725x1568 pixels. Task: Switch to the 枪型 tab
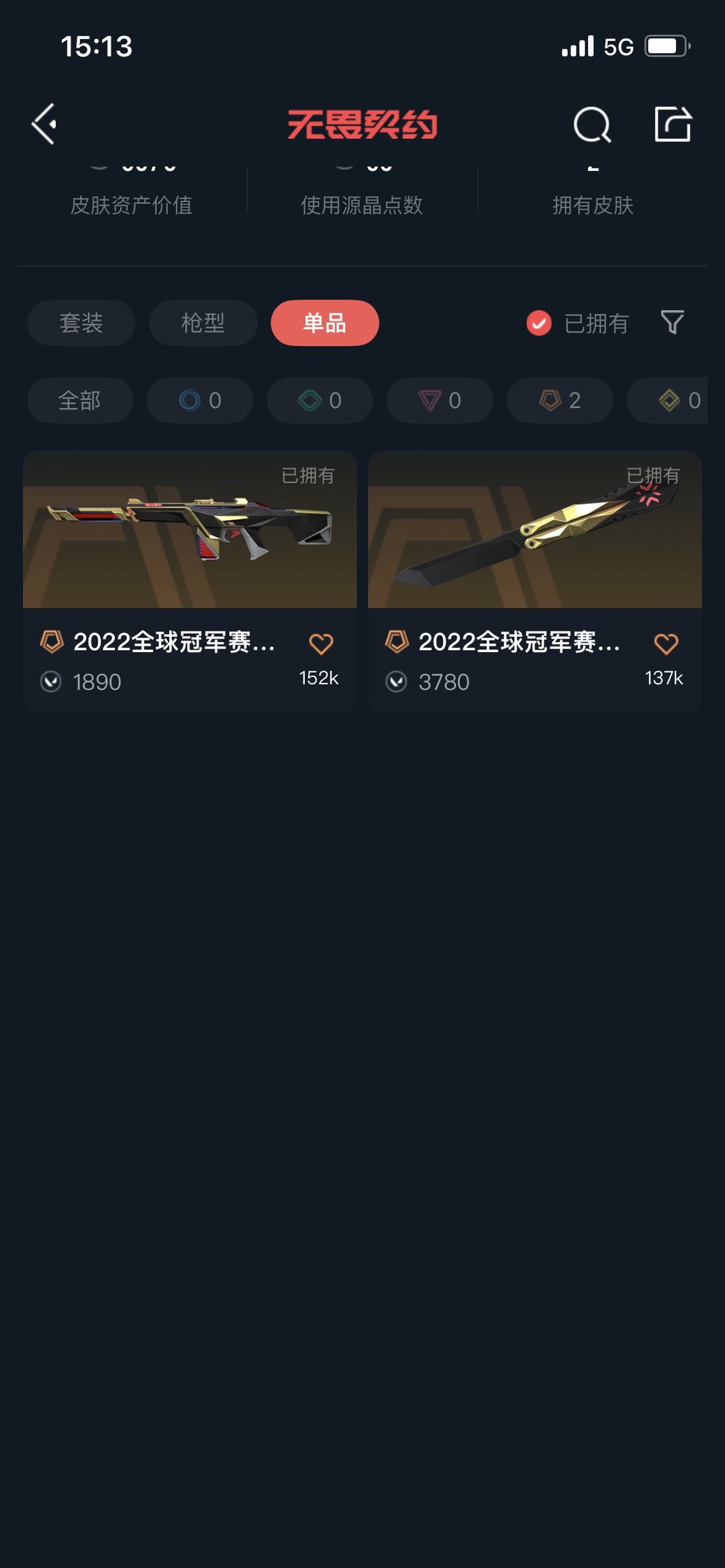[203, 323]
